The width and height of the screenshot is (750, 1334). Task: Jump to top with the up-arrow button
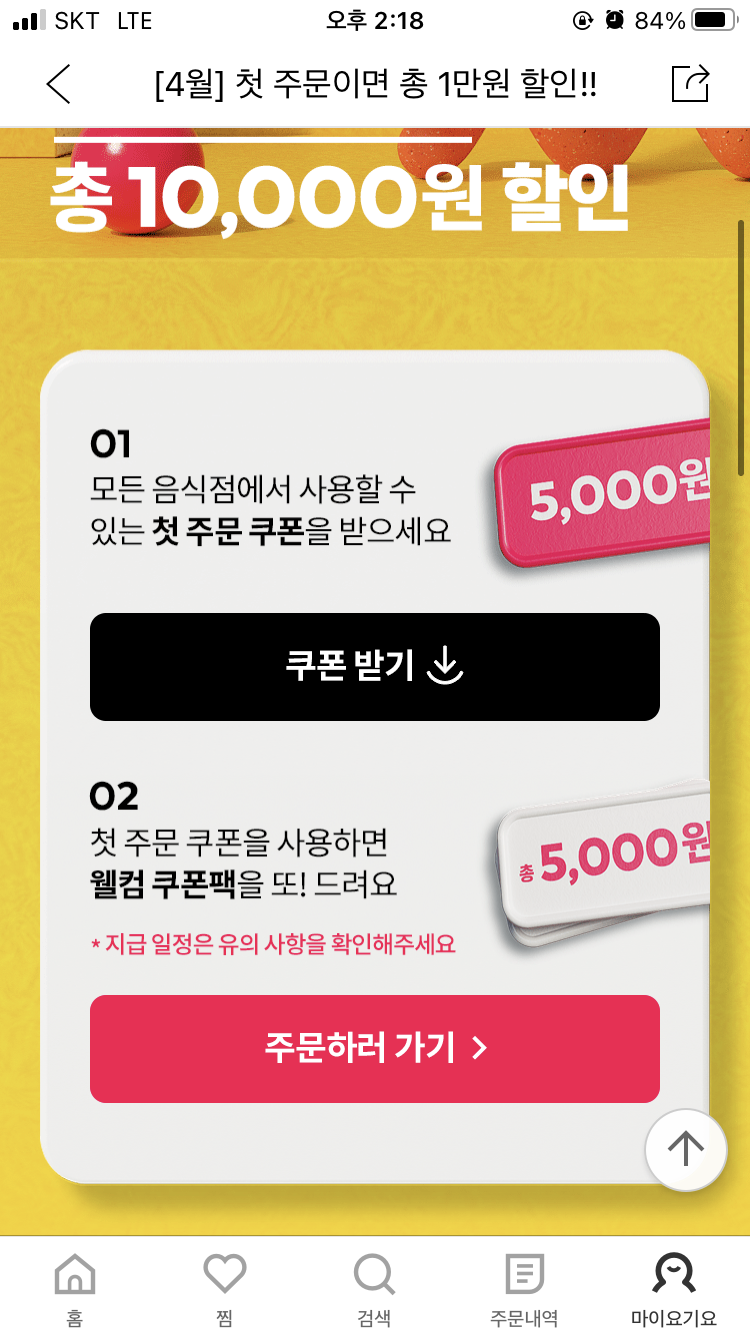coord(686,1149)
